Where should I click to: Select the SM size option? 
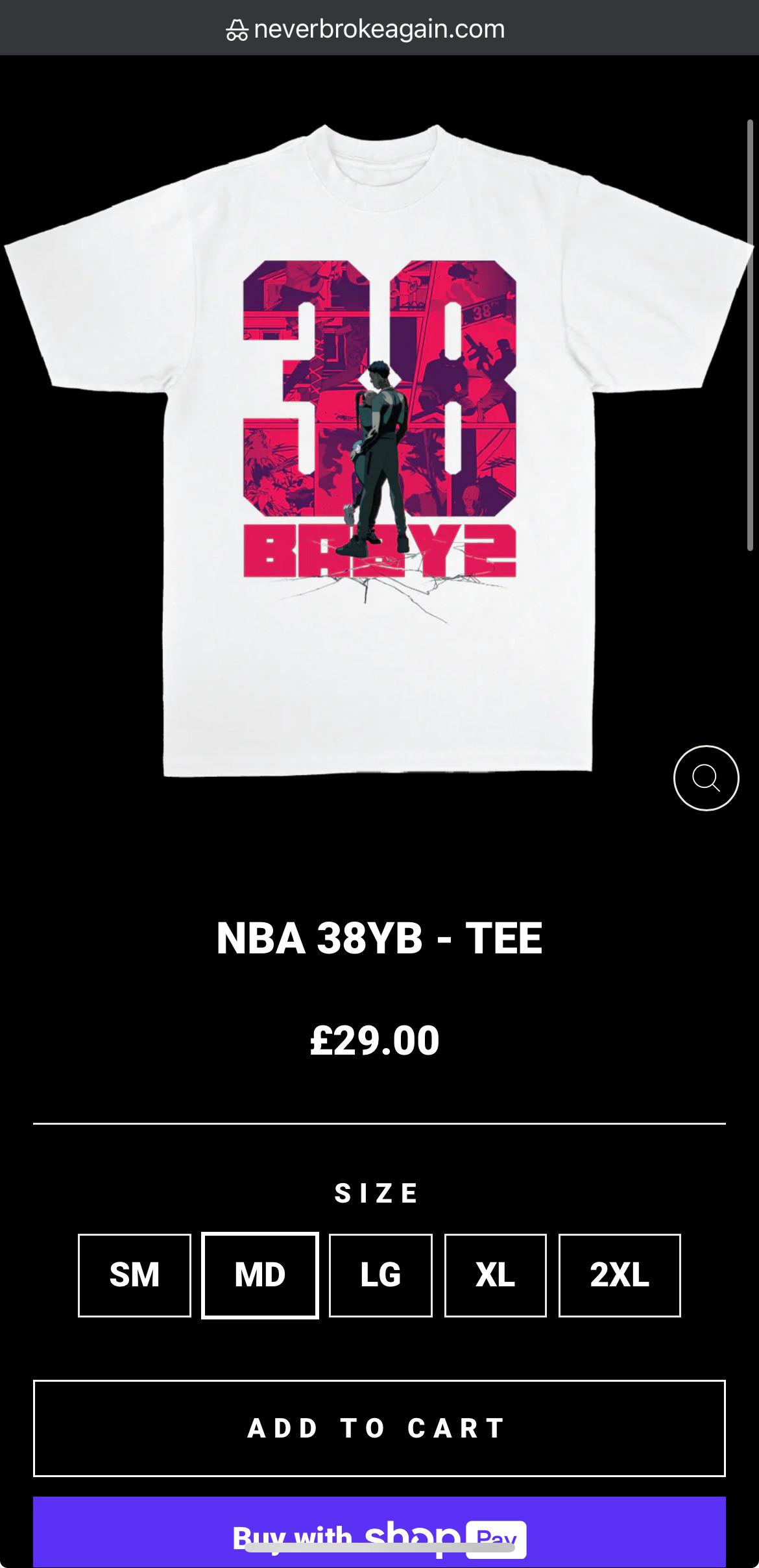coord(134,1277)
